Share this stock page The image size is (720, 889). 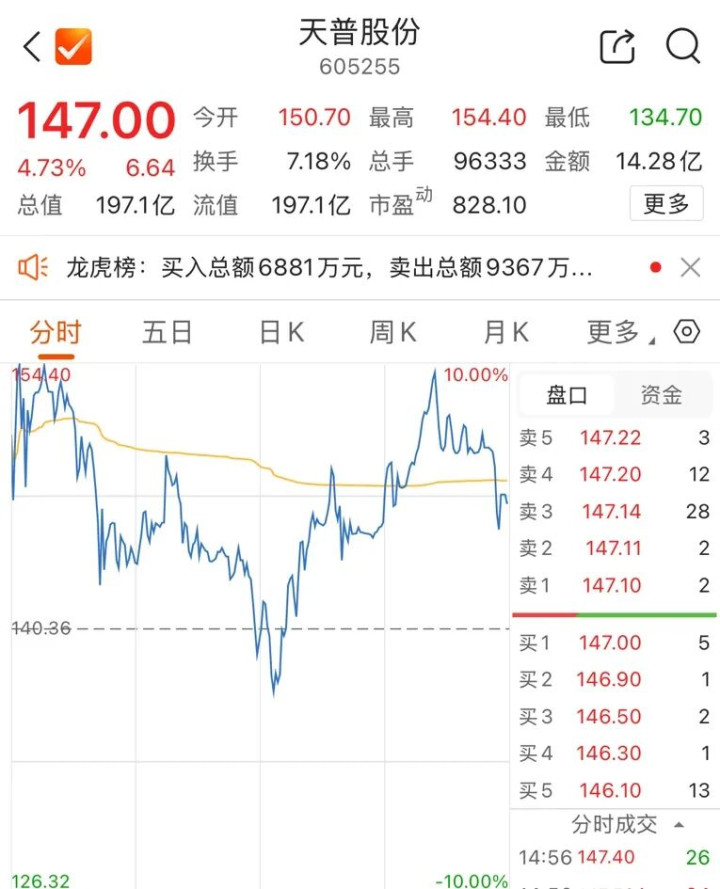click(x=617, y=47)
